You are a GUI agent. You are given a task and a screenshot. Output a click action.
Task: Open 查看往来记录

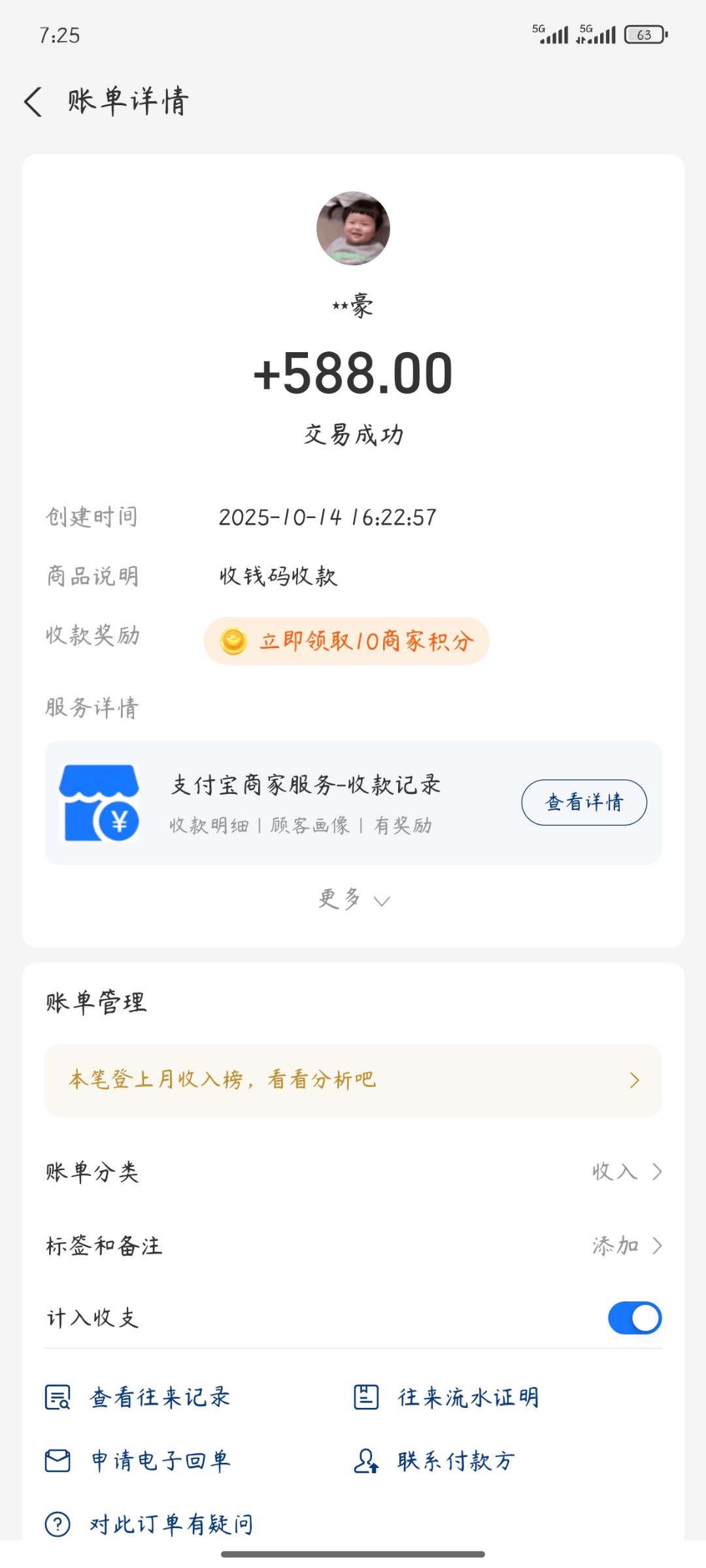click(x=139, y=1397)
